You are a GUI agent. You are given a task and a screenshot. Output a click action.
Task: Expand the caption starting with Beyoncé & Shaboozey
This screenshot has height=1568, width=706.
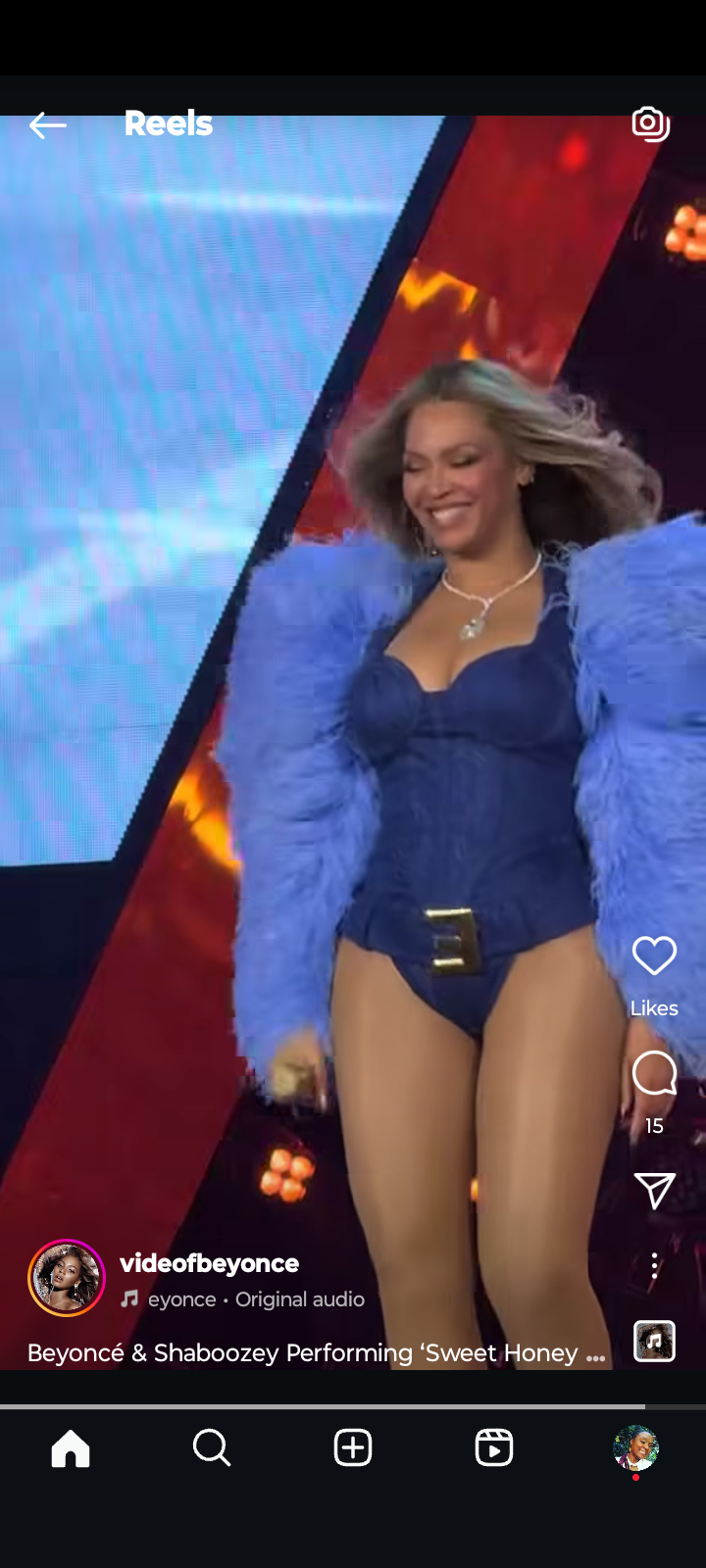click(316, 1353)
